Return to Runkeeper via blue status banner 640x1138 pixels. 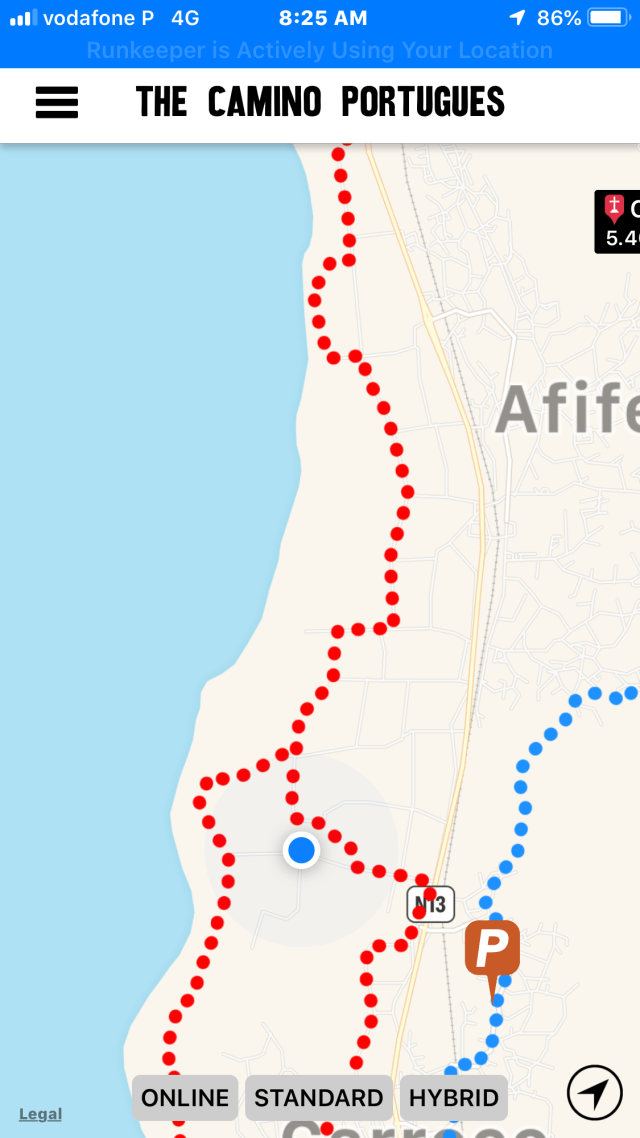point(320,50)
